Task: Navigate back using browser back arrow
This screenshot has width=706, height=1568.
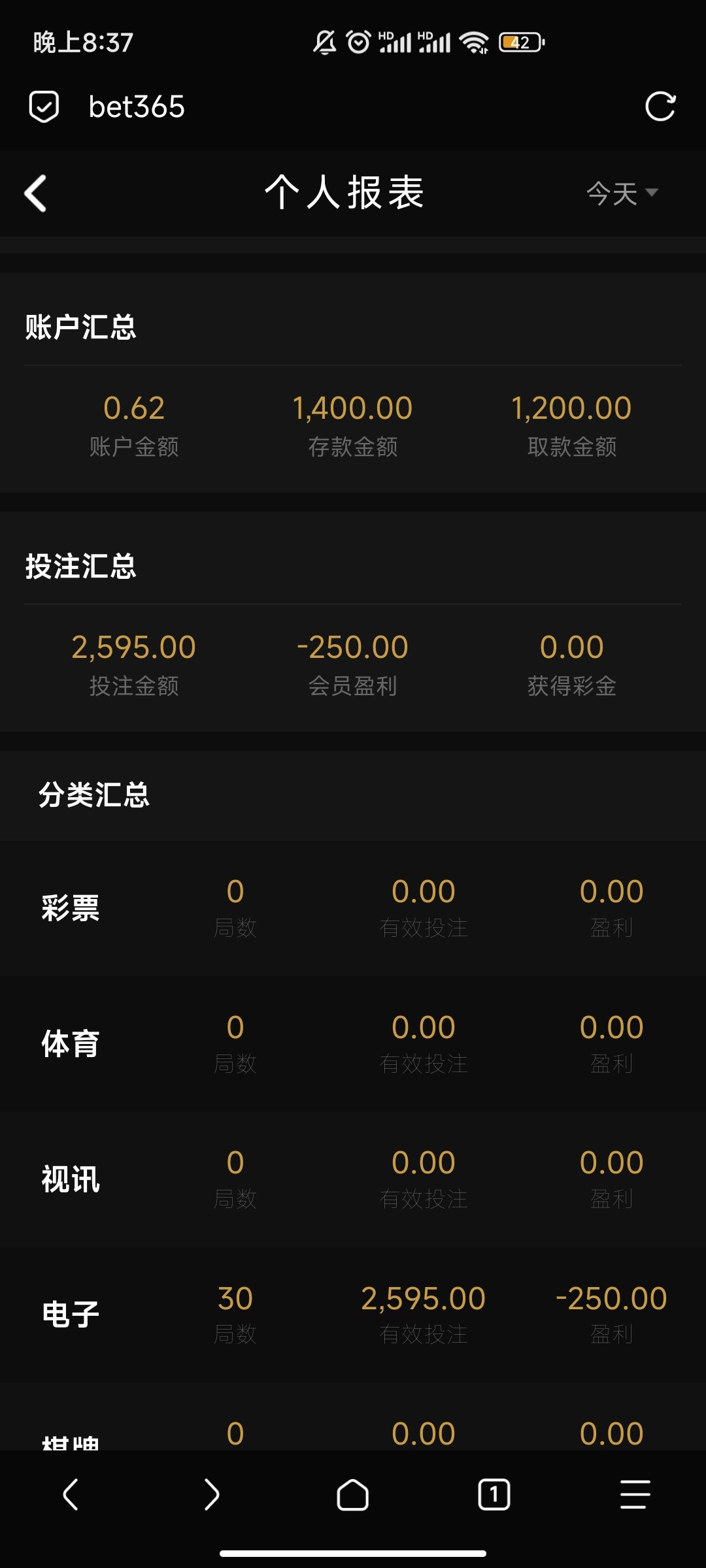Action: tap(71, 1494)
